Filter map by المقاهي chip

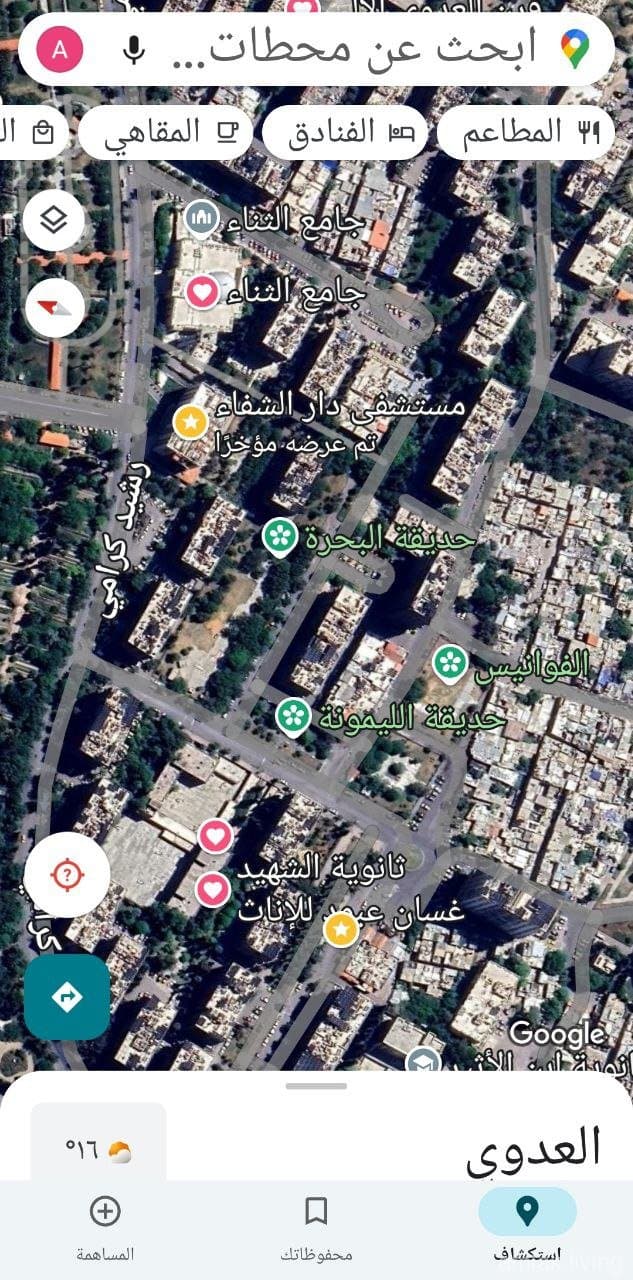tap(165, 132)
